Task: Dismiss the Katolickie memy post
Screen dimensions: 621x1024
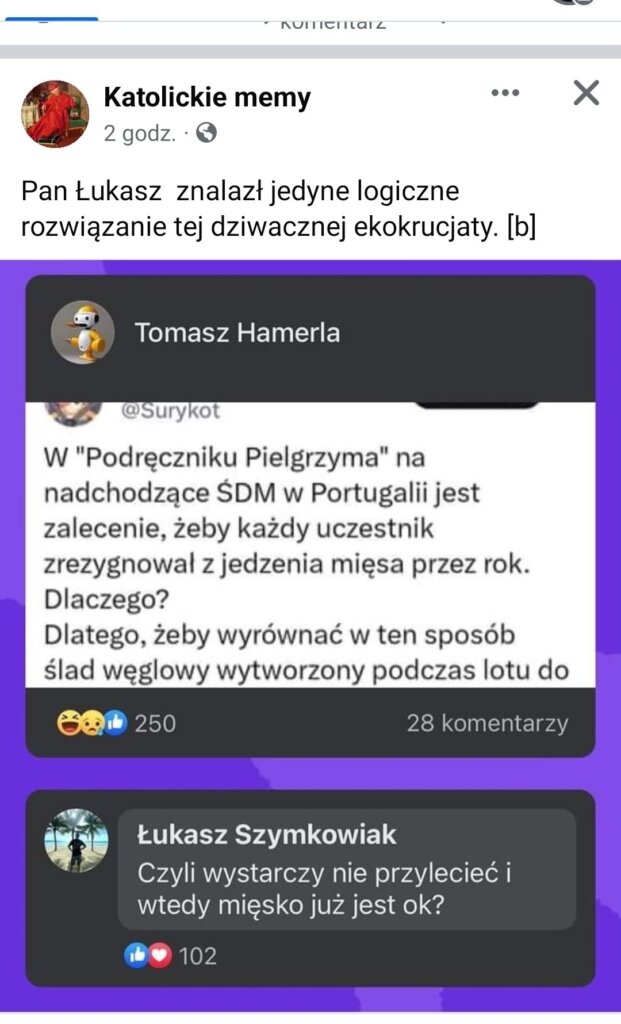Action: (585, 94)
